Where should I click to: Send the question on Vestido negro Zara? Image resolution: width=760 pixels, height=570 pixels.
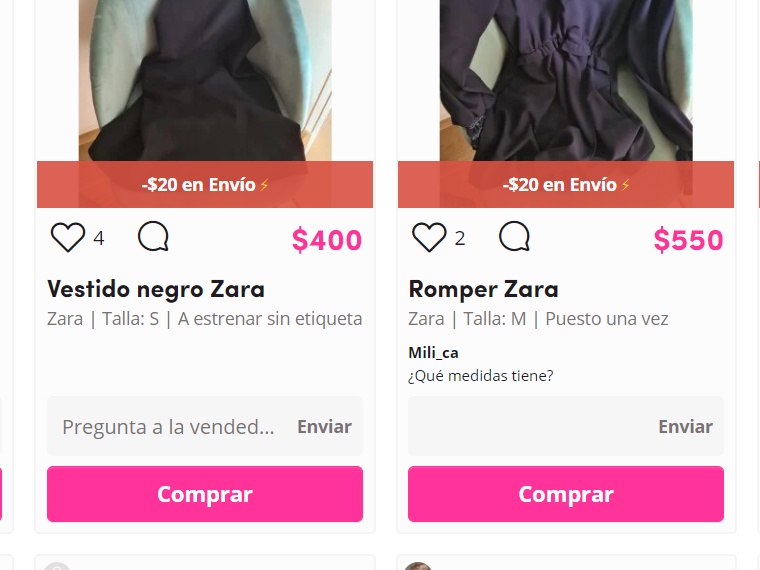(x=324, y=427)
